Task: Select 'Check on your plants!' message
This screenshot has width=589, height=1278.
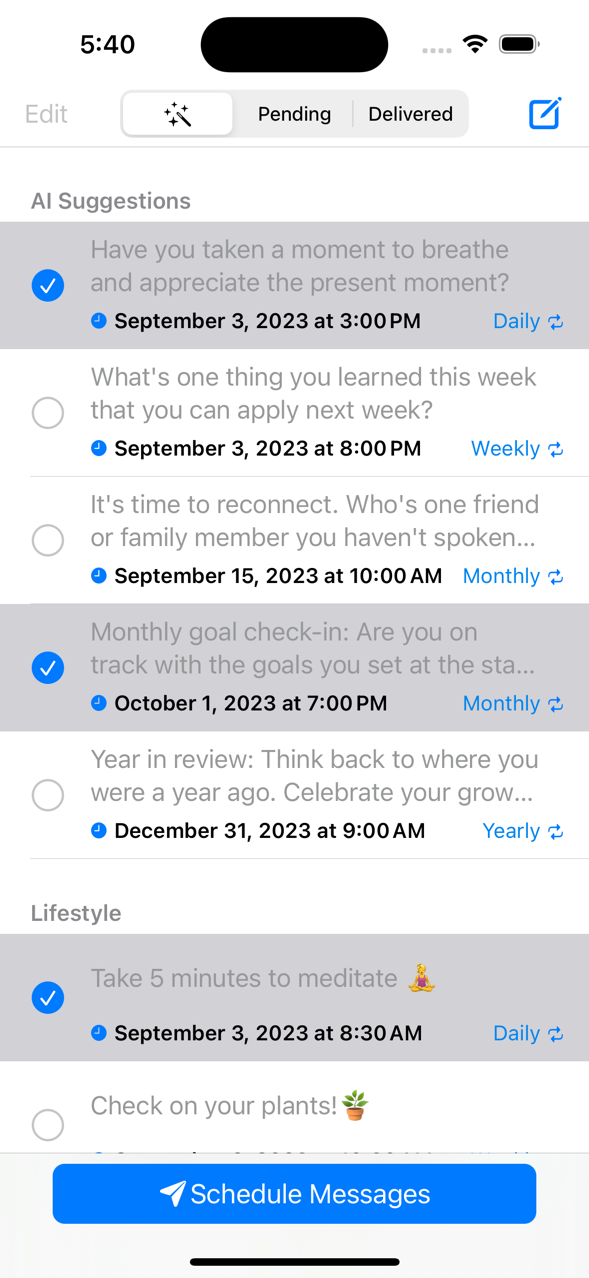Action: 48,1125
